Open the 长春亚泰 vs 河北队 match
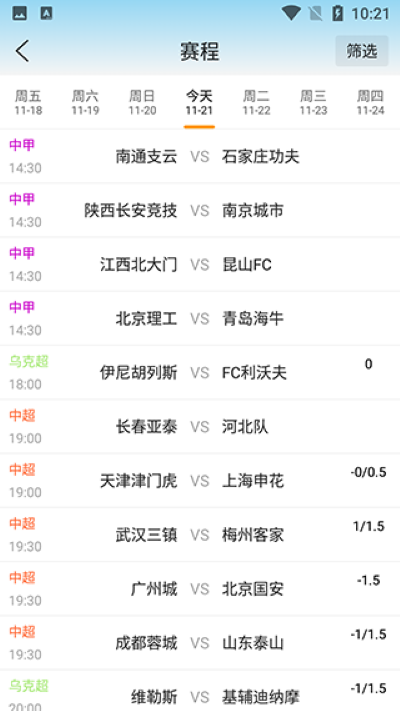The width and height of the screenshot is (400, 711). [x=200, y=426]
